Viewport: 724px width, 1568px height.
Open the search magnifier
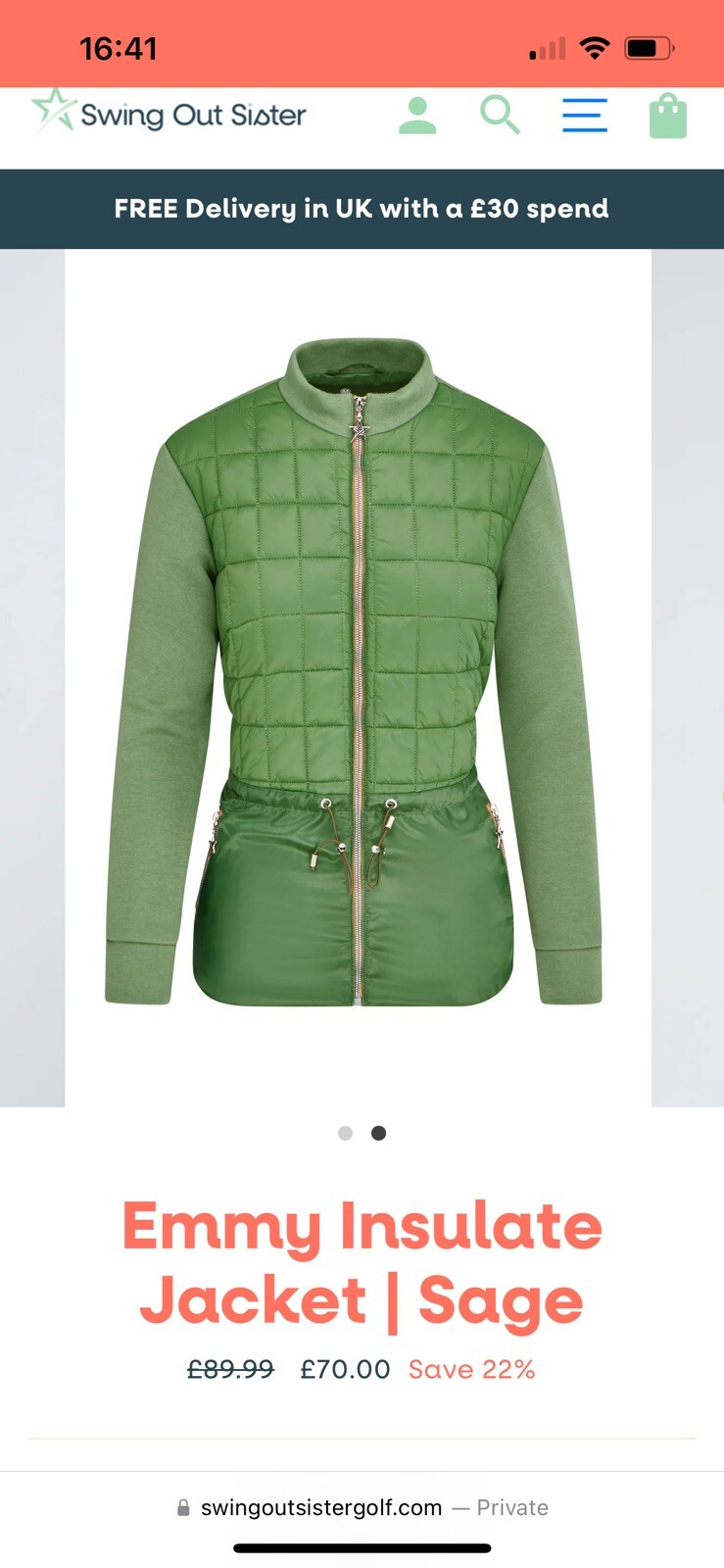click(x=500, y=115)
